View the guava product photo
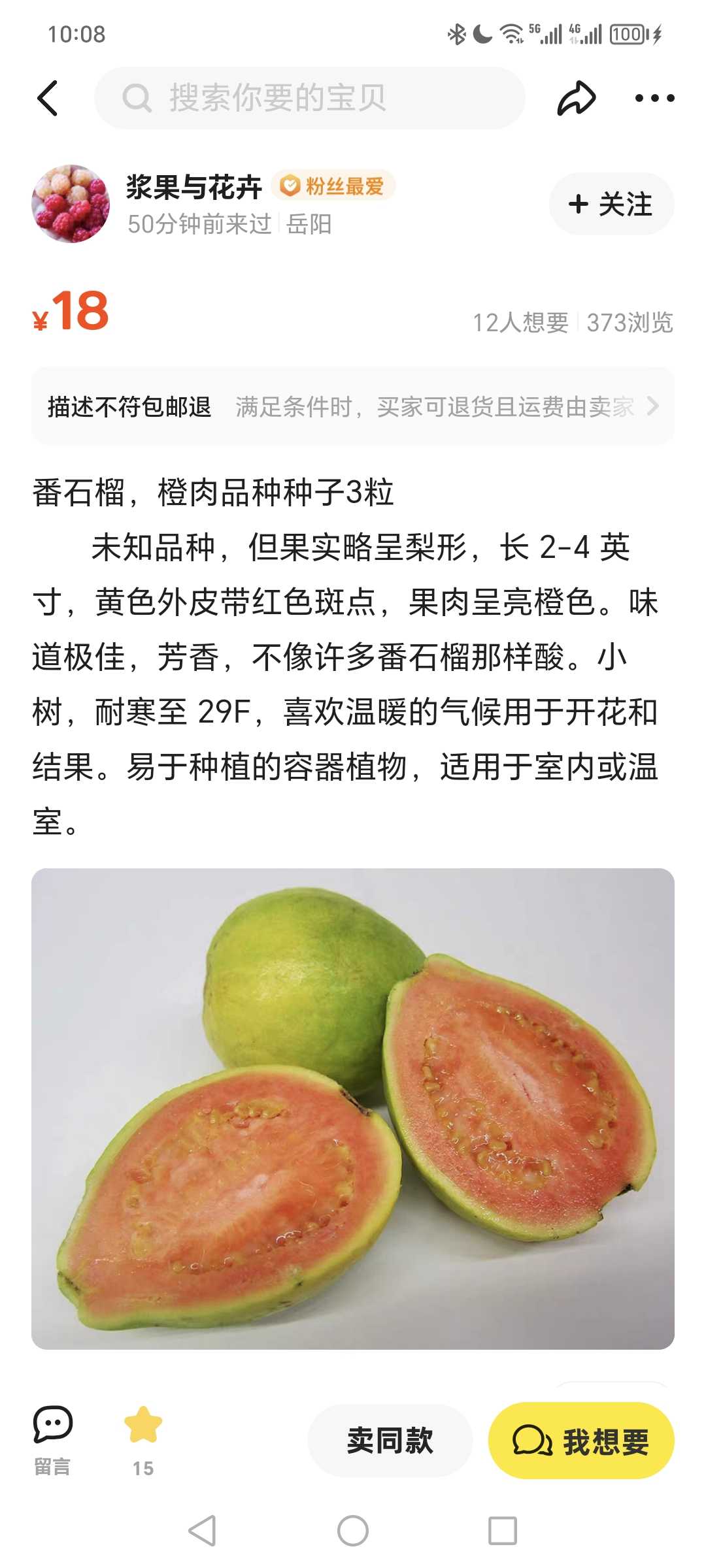 click(x=353, y=1109)
